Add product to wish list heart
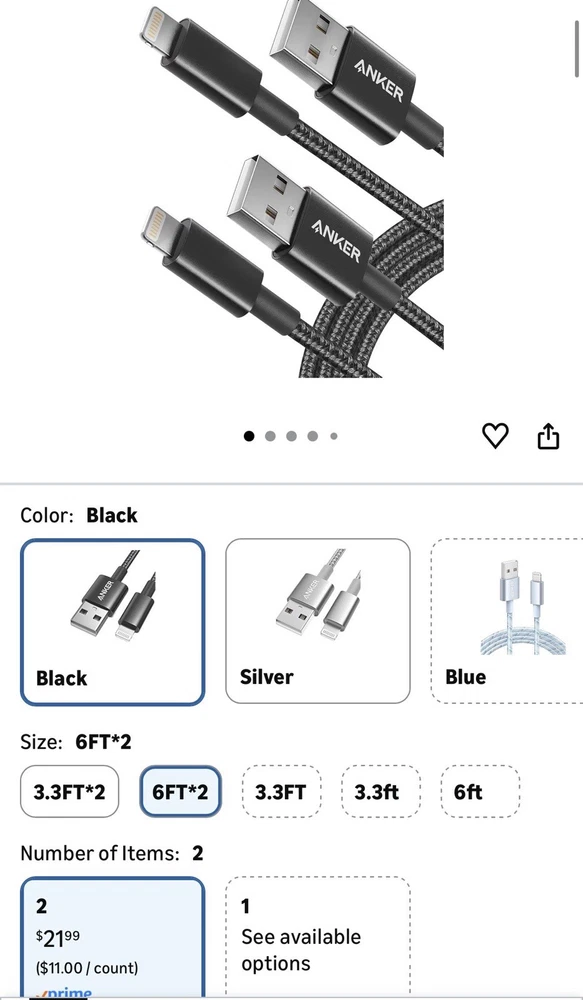Viewport: 583px width, 1000px height. coord(495,436)
